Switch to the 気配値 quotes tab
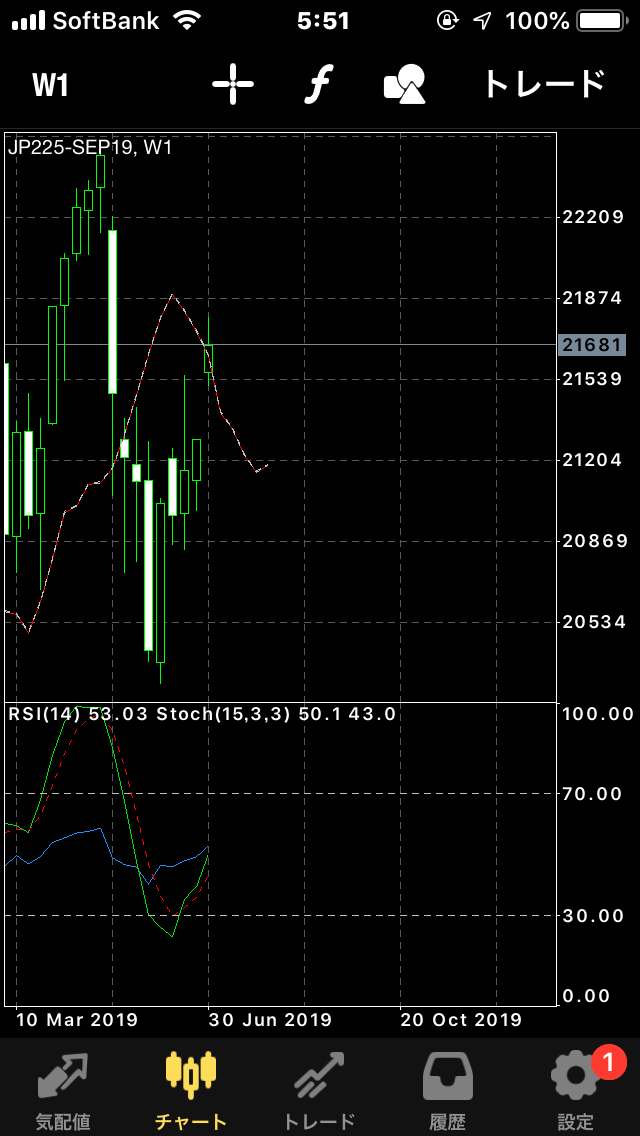 coord(62,1088)
